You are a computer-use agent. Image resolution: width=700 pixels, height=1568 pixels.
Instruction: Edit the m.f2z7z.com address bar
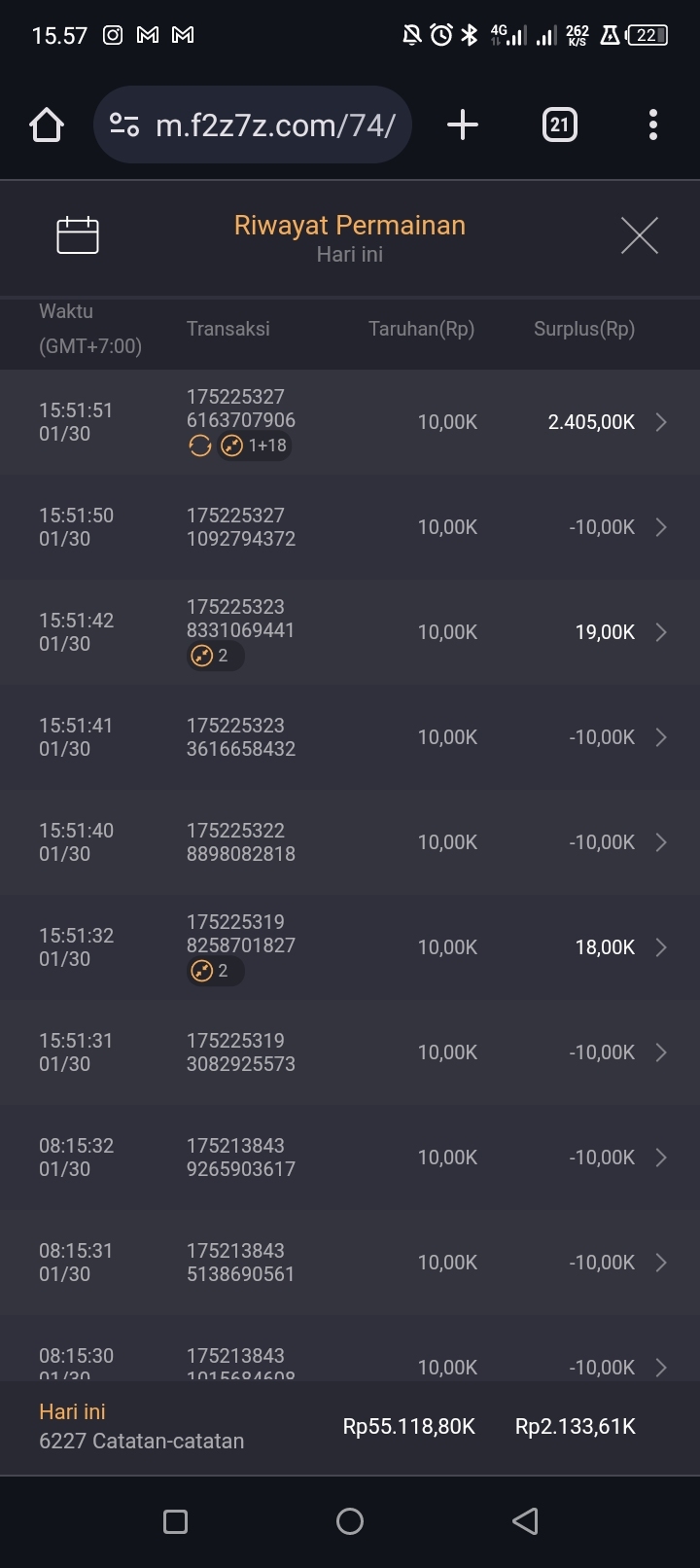click(x=274, y=125)
